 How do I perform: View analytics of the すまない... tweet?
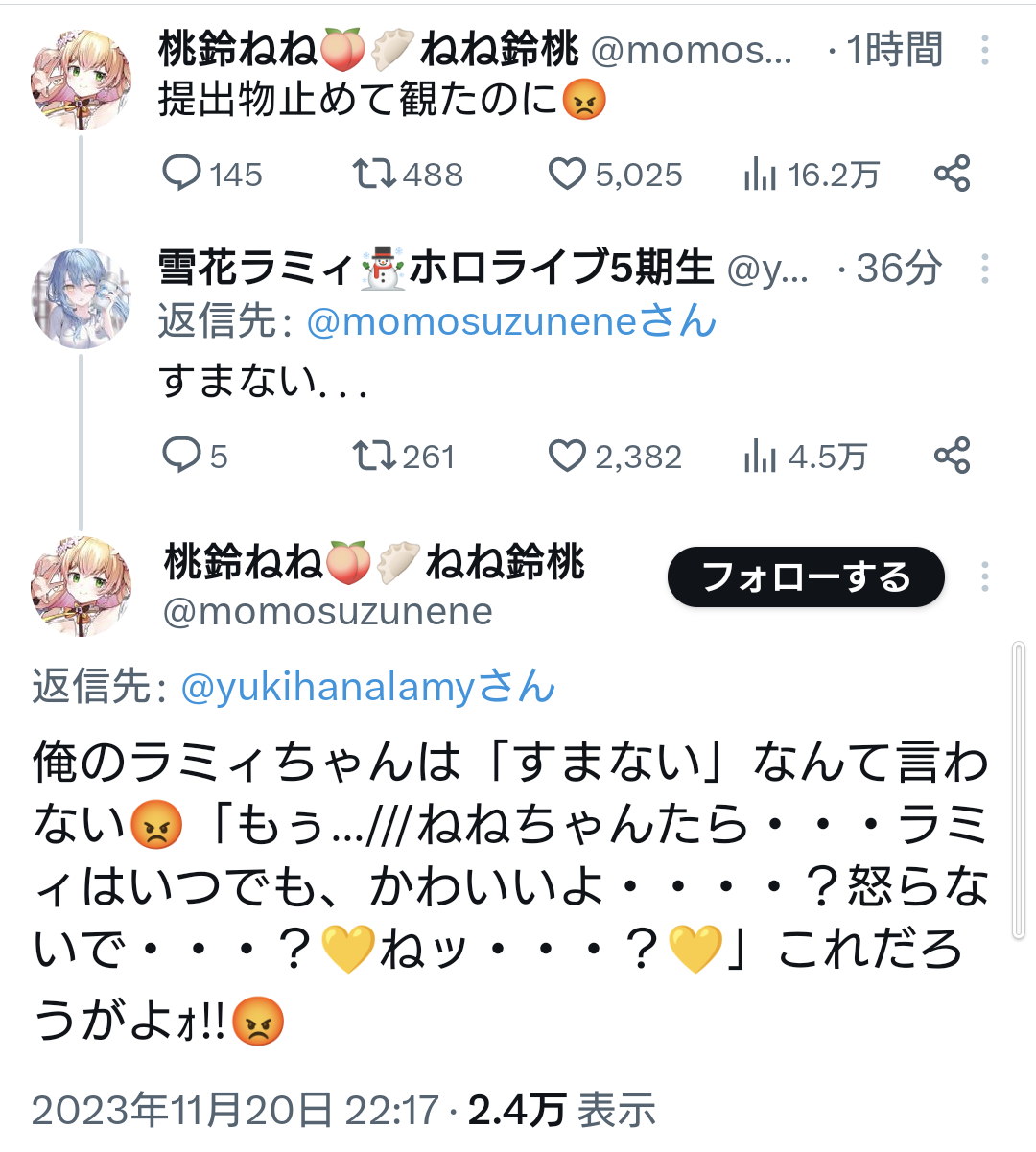[x=760, y=456]
